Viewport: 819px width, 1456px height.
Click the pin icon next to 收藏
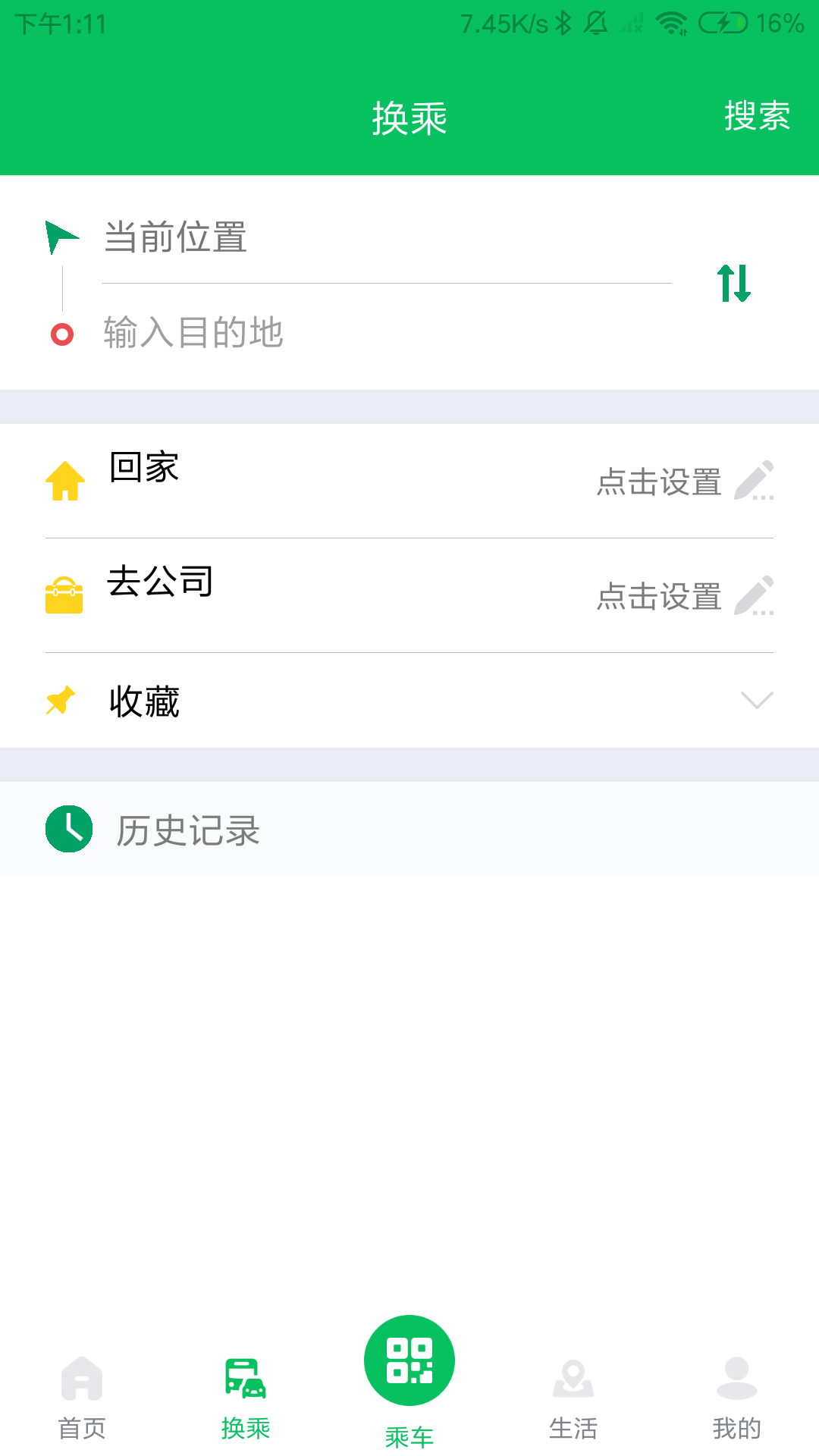coord(61,699)
